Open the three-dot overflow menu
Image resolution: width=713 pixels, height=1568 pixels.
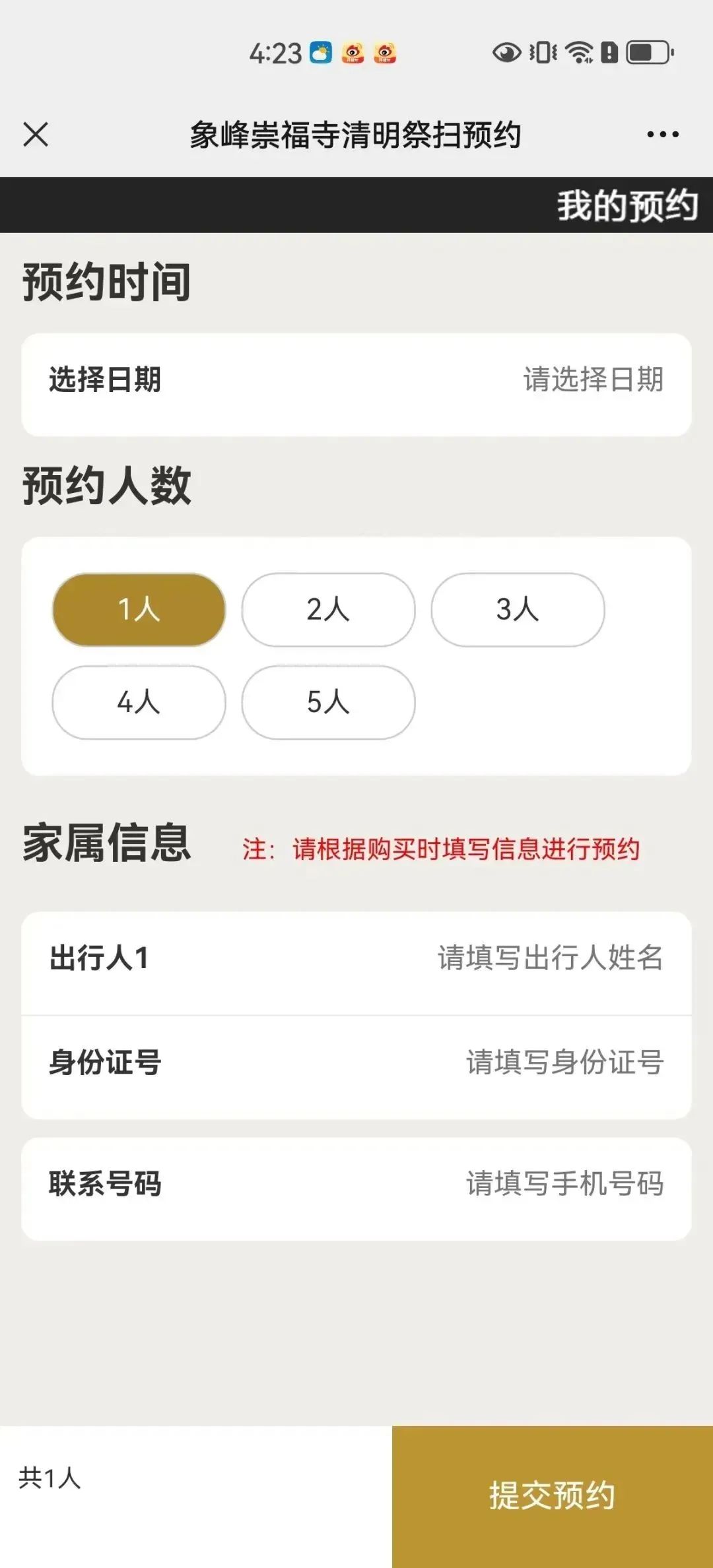(x=662, y=135)
